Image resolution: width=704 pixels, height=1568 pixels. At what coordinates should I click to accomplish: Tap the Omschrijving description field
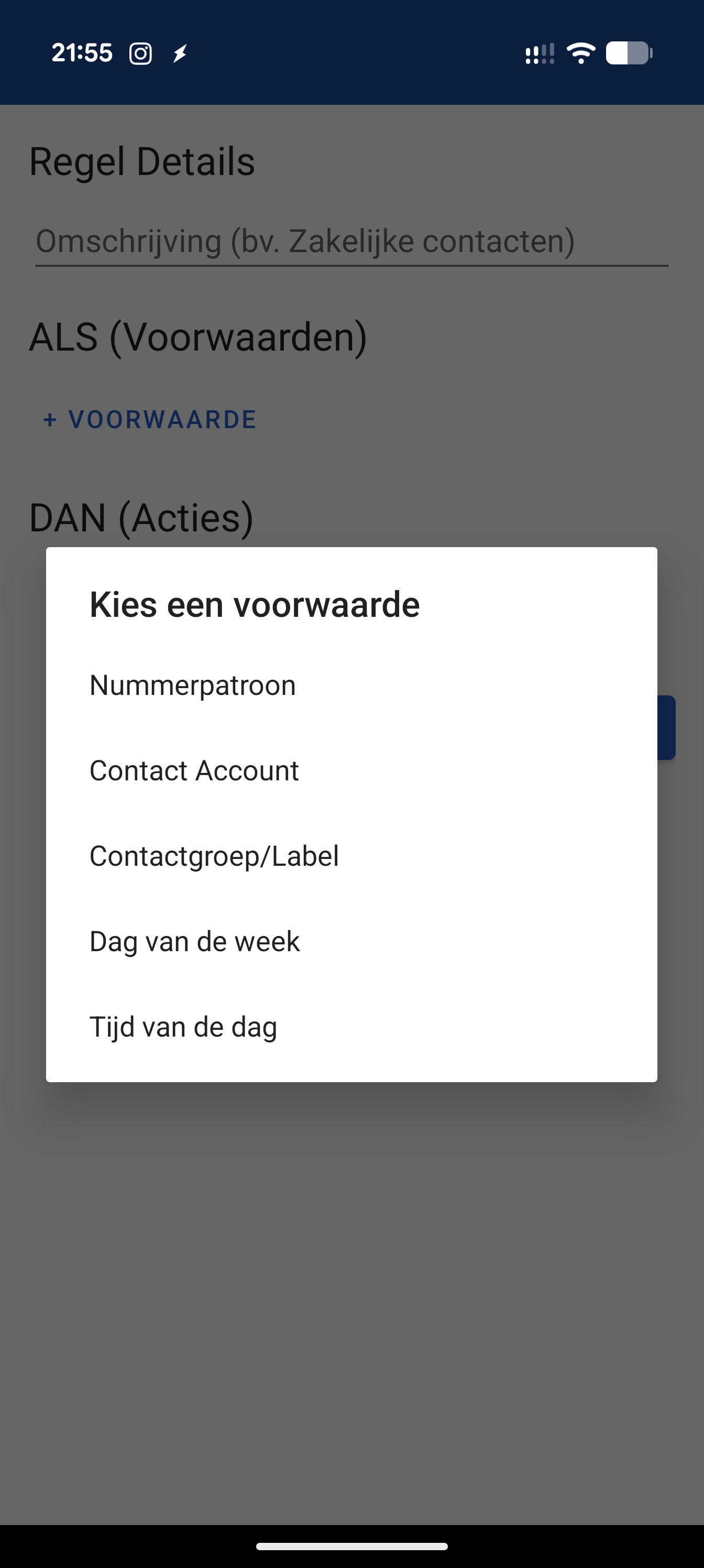click(304, 242)
